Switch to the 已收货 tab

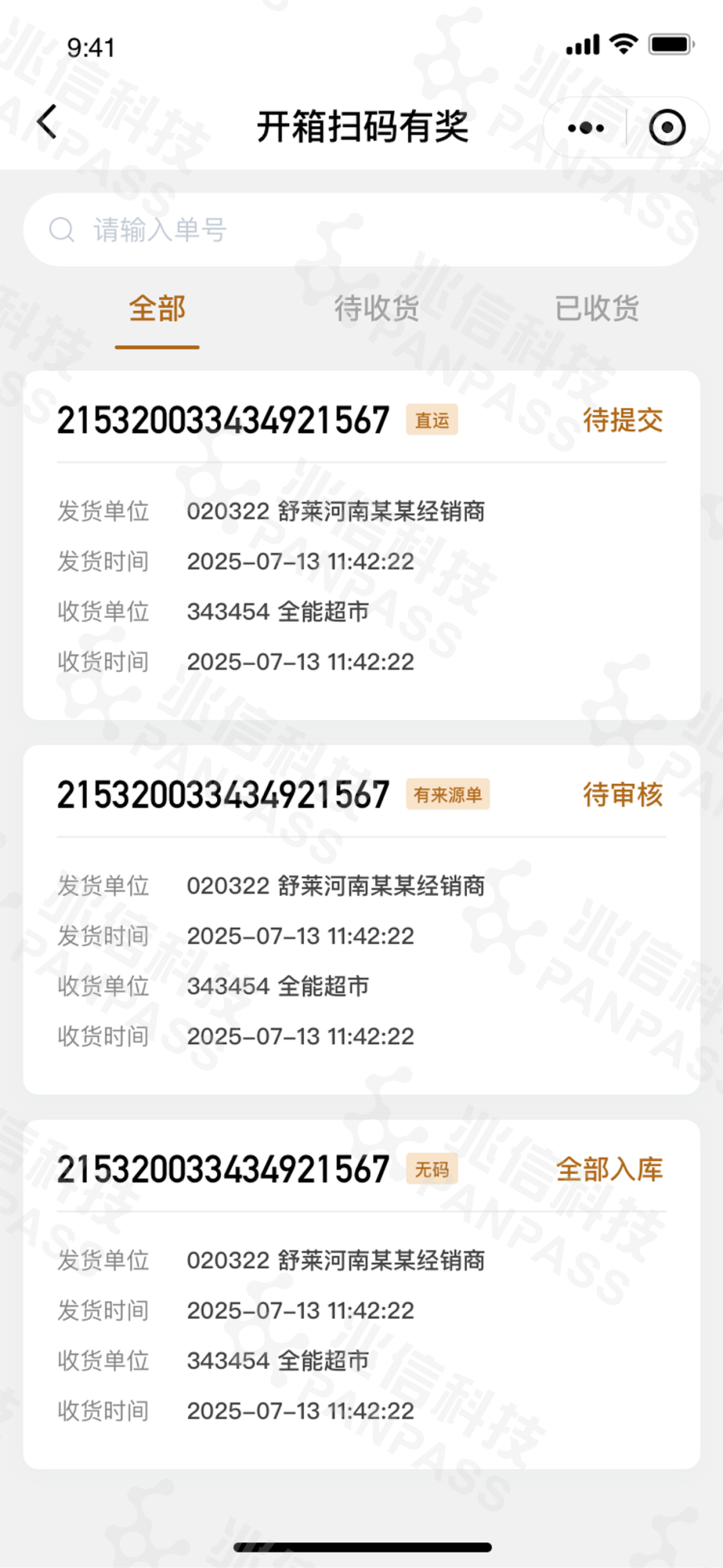point(596,309)
